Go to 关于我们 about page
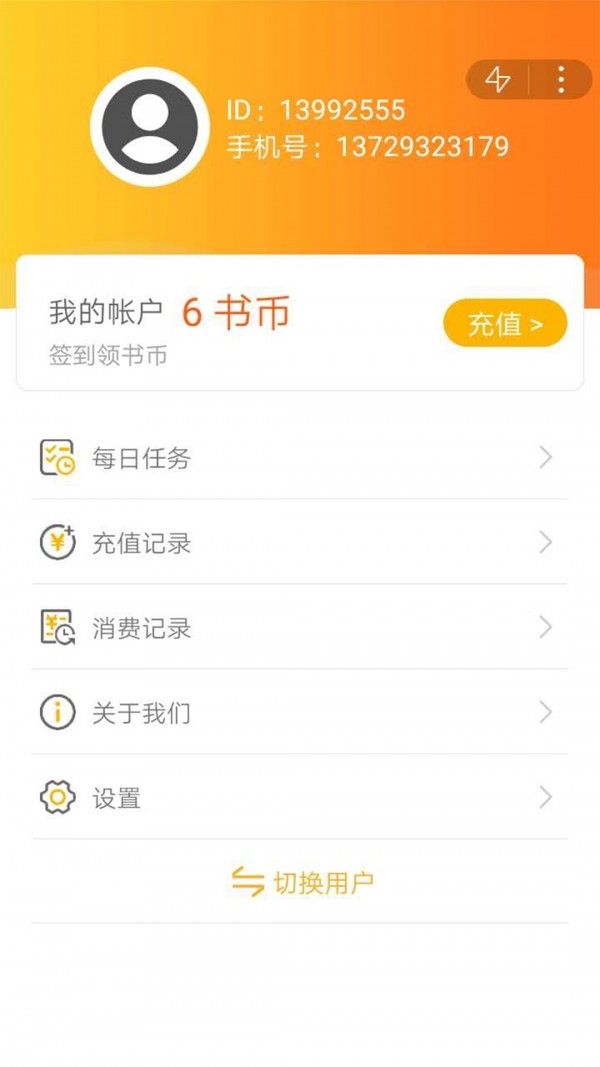The height and width of the screenshot is (1067, 600). [300, 713]
